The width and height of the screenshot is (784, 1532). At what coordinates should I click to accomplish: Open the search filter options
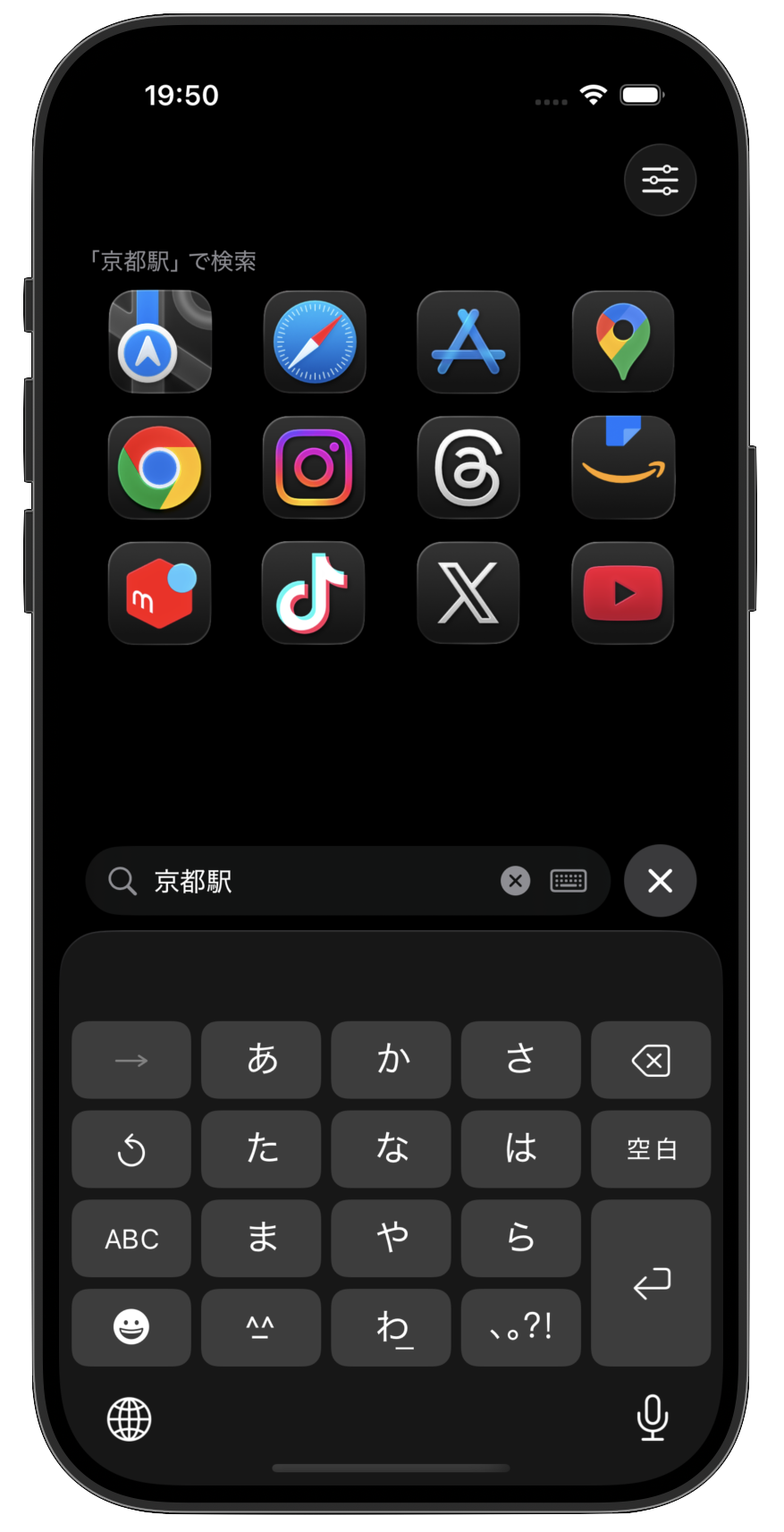pos(660,180)
